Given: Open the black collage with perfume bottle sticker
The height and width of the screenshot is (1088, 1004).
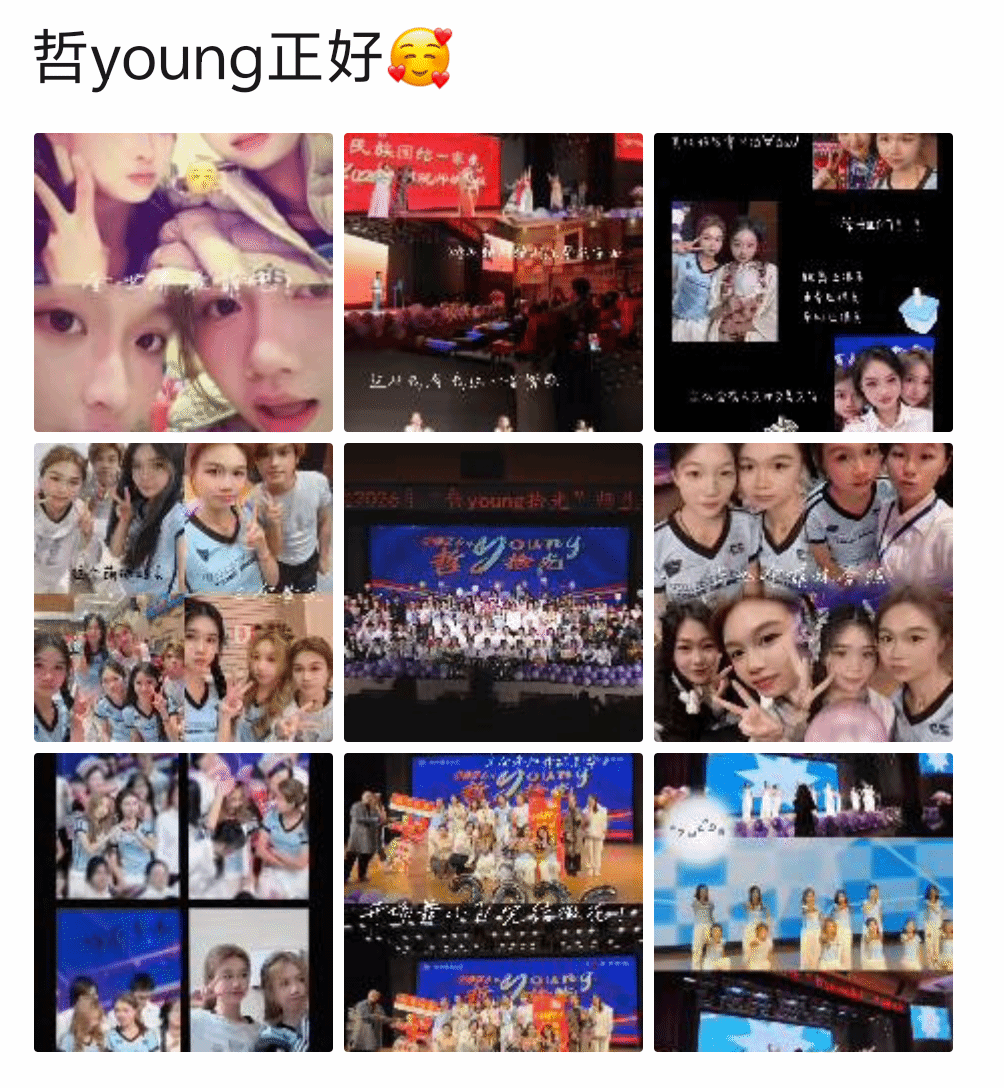Looking at the screenshot, I should click(x=803, y=282).
